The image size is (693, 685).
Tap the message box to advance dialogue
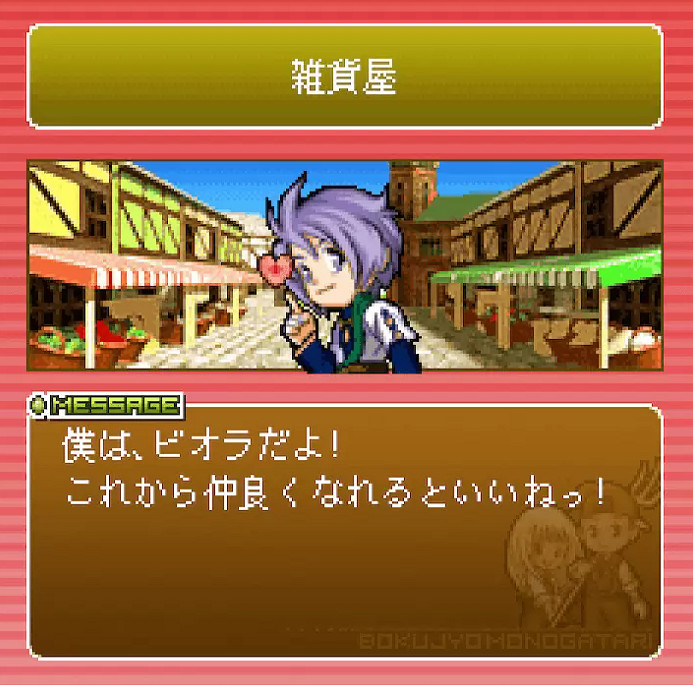345,530
